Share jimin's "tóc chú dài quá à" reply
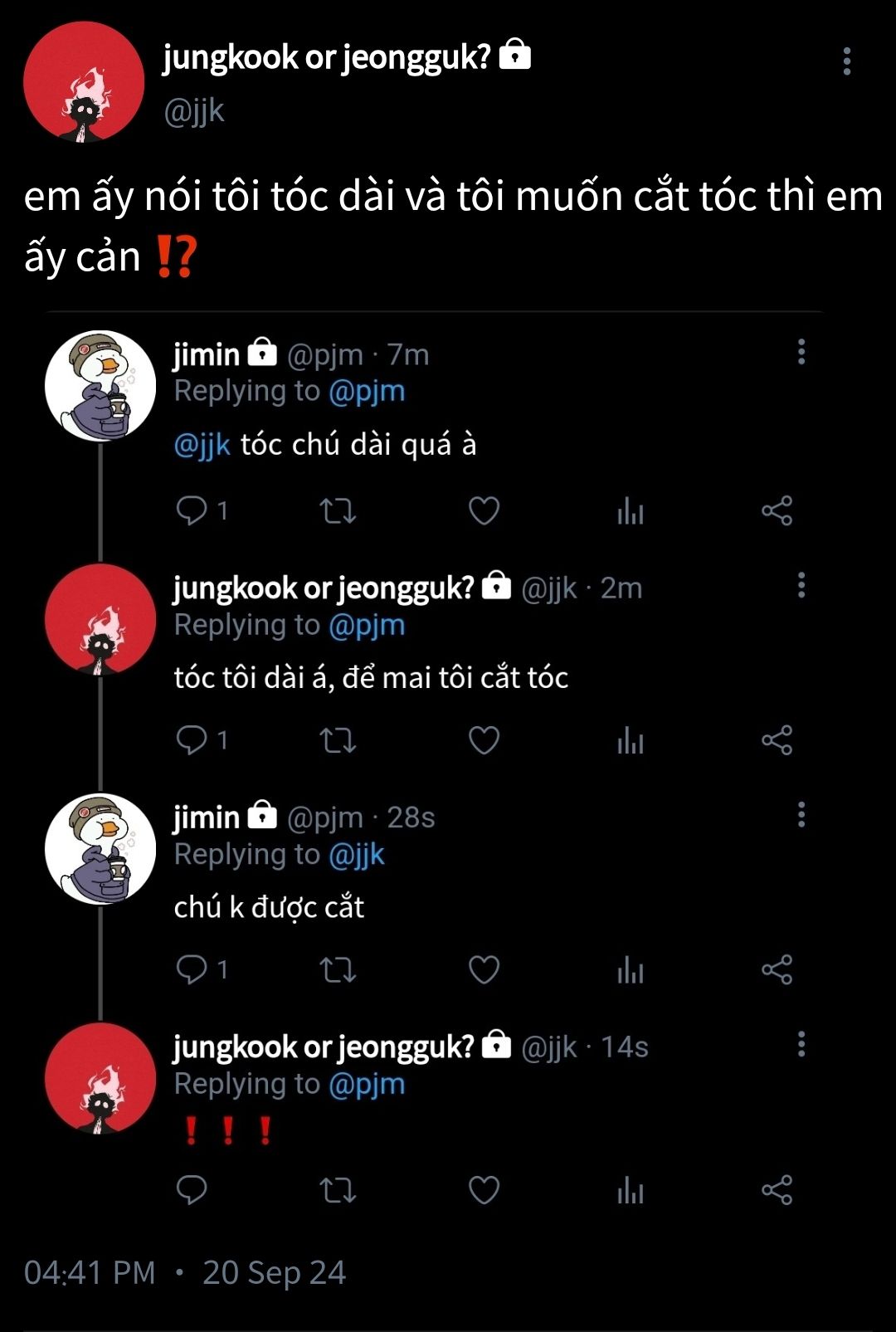896x1332 pixels. pyautogui.click(x=777, y=510)
